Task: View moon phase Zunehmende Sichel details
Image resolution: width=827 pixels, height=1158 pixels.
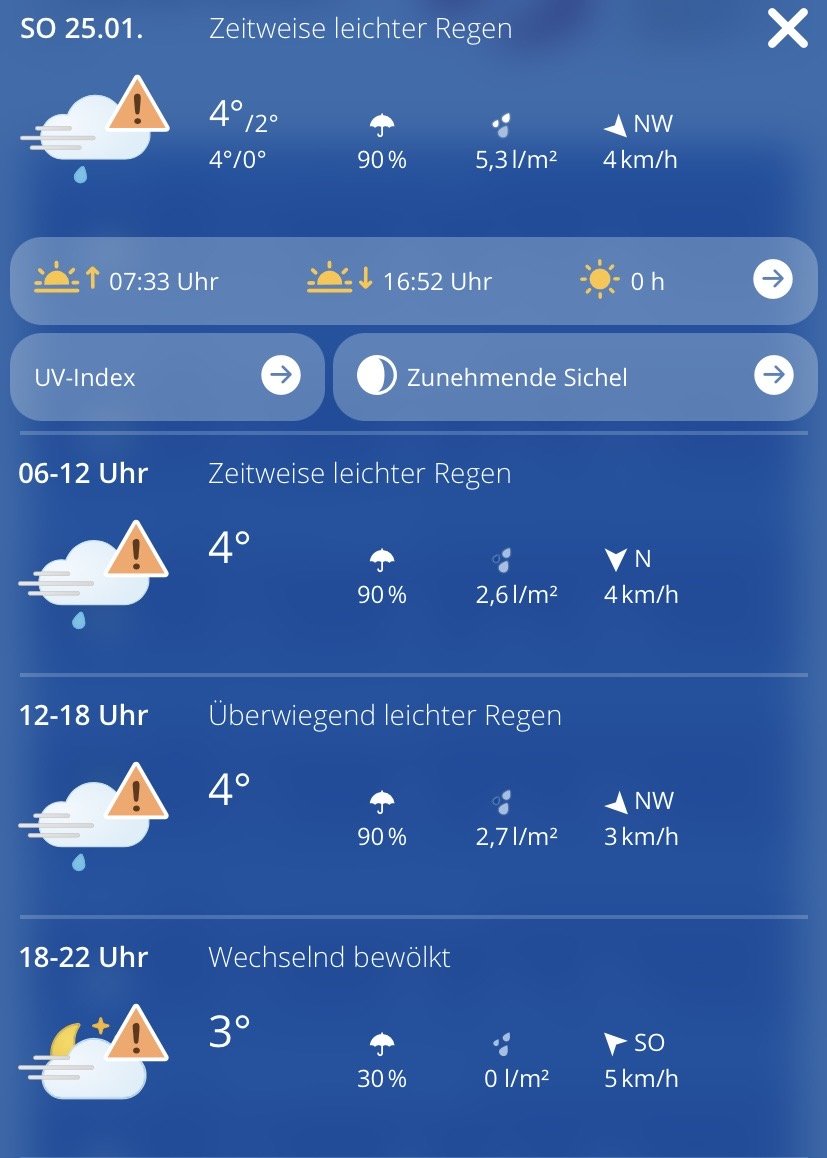Action: click(x=772, y=377)
